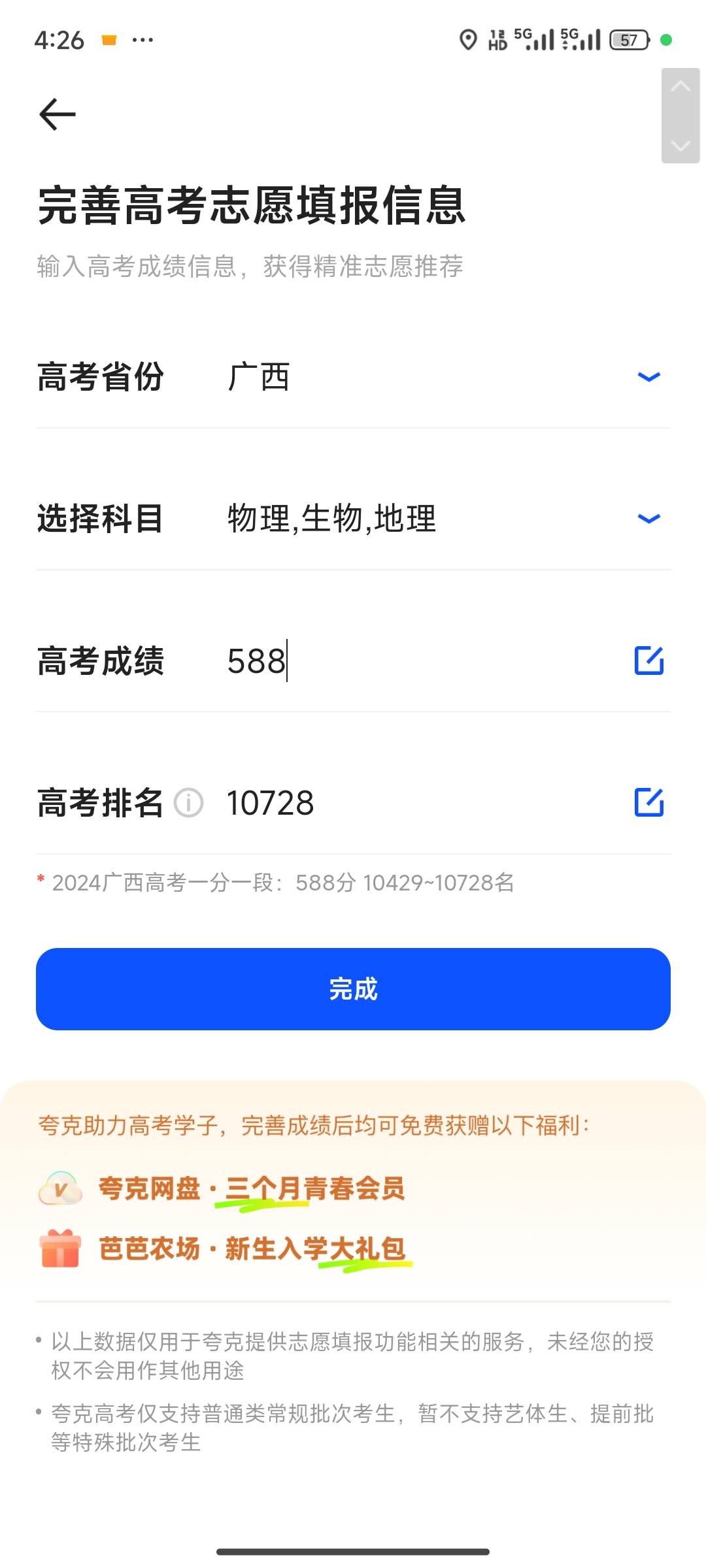This screenshot has height=1568, width=706.
Task: Tap the edit icon beside 高考成绩
Action: point(649,661)
